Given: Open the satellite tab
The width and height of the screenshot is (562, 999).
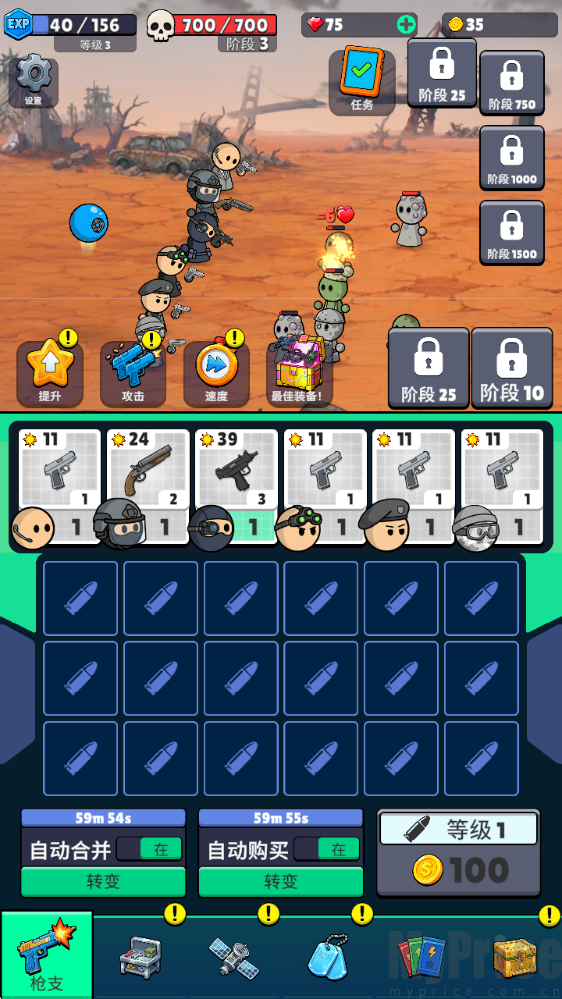Looking at the screenshot, I should pyautogui.click(x=234, y=956).
